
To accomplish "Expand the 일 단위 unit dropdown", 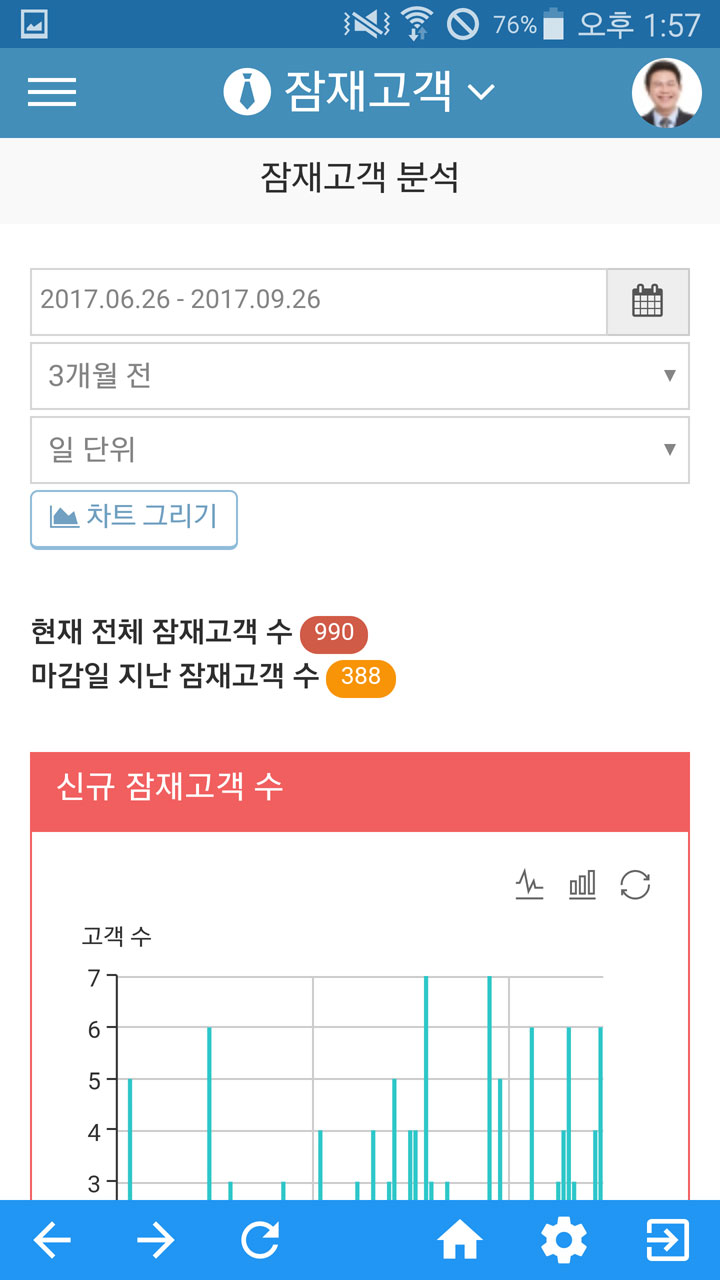I will point(360,450).
